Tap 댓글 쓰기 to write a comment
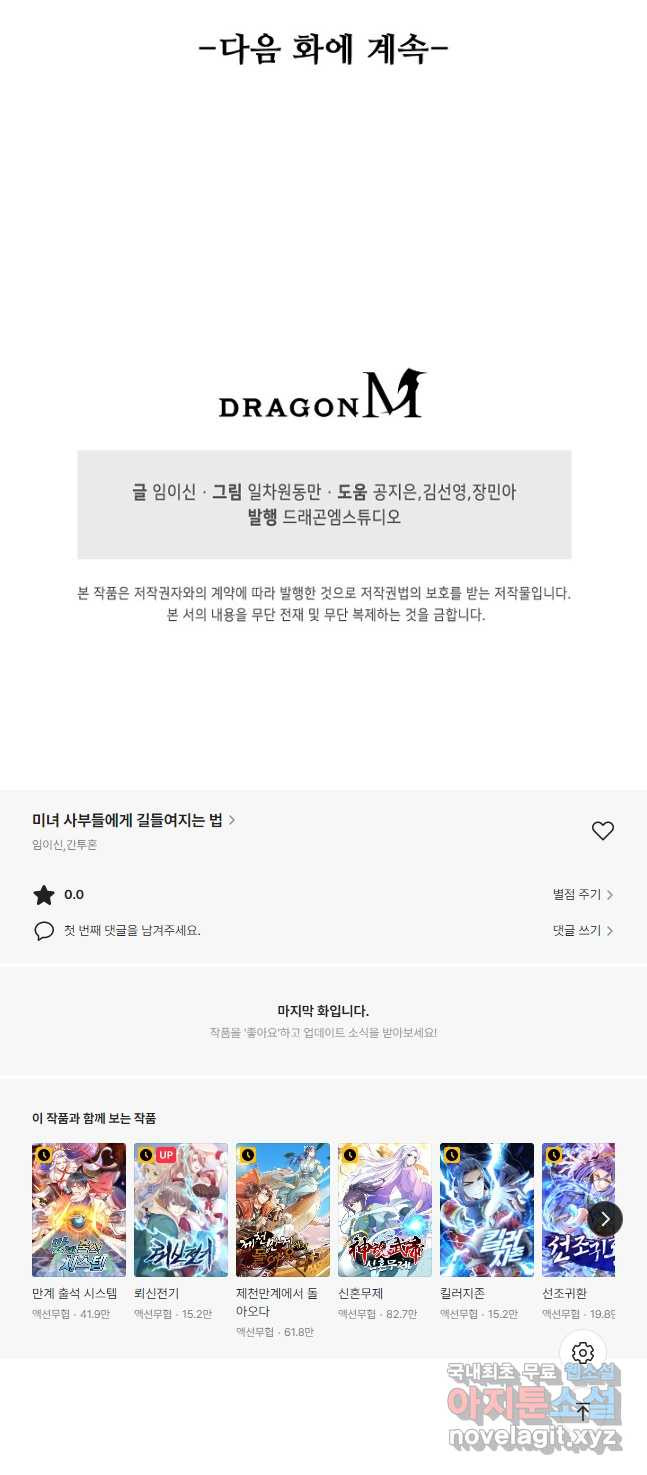Image resolution: width=647 pixels, height=1475 pixels. (582, 931)
